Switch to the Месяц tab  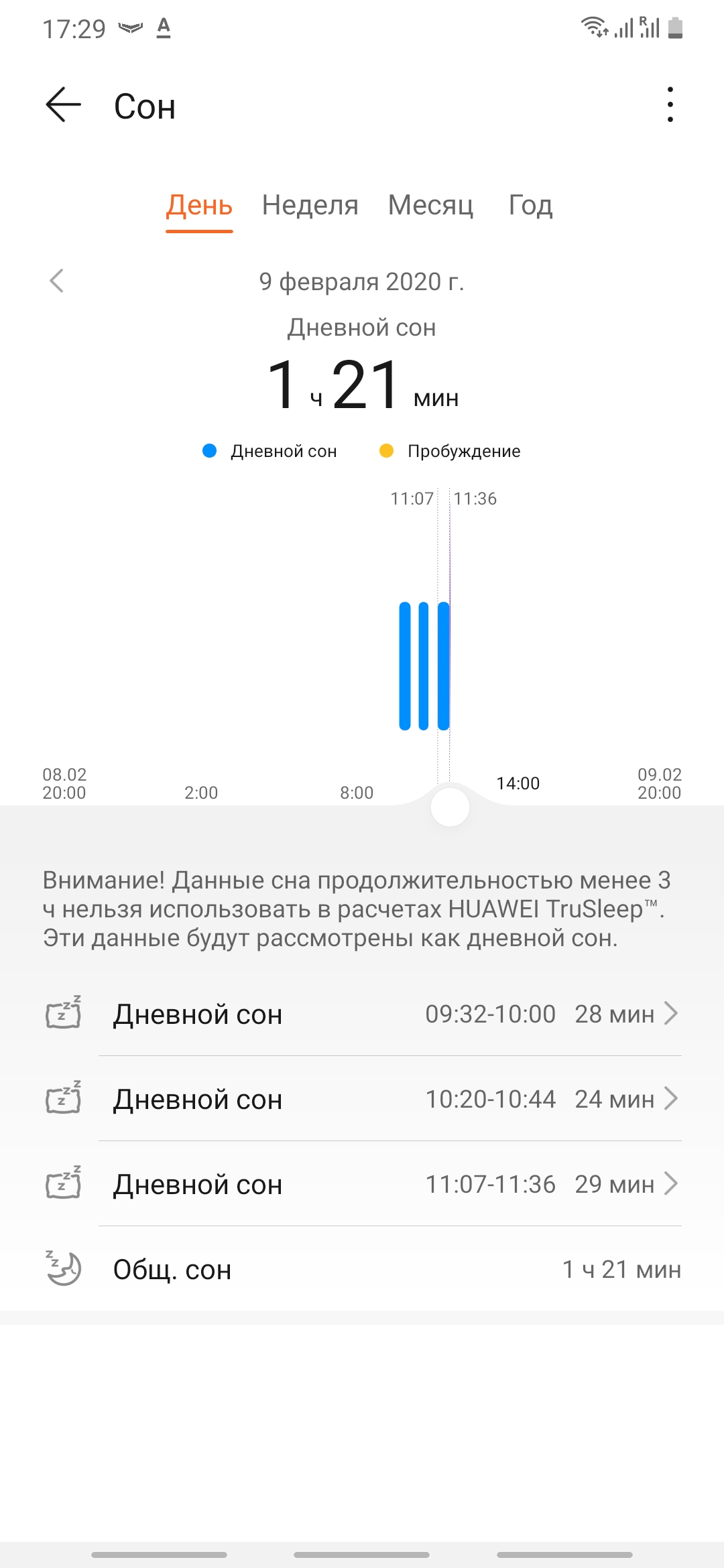[430, 205]
